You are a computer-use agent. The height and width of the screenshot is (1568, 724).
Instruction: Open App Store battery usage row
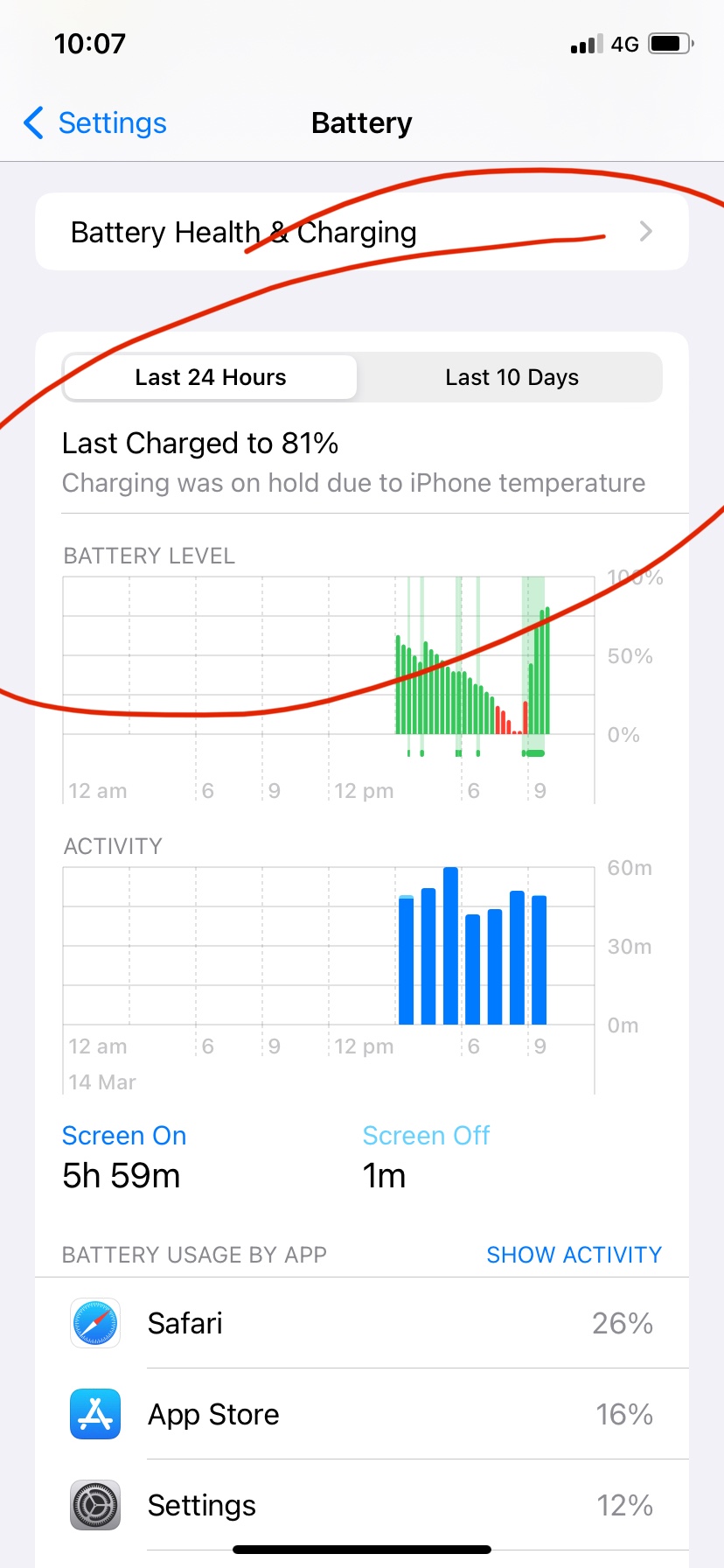coord(362,1414)
